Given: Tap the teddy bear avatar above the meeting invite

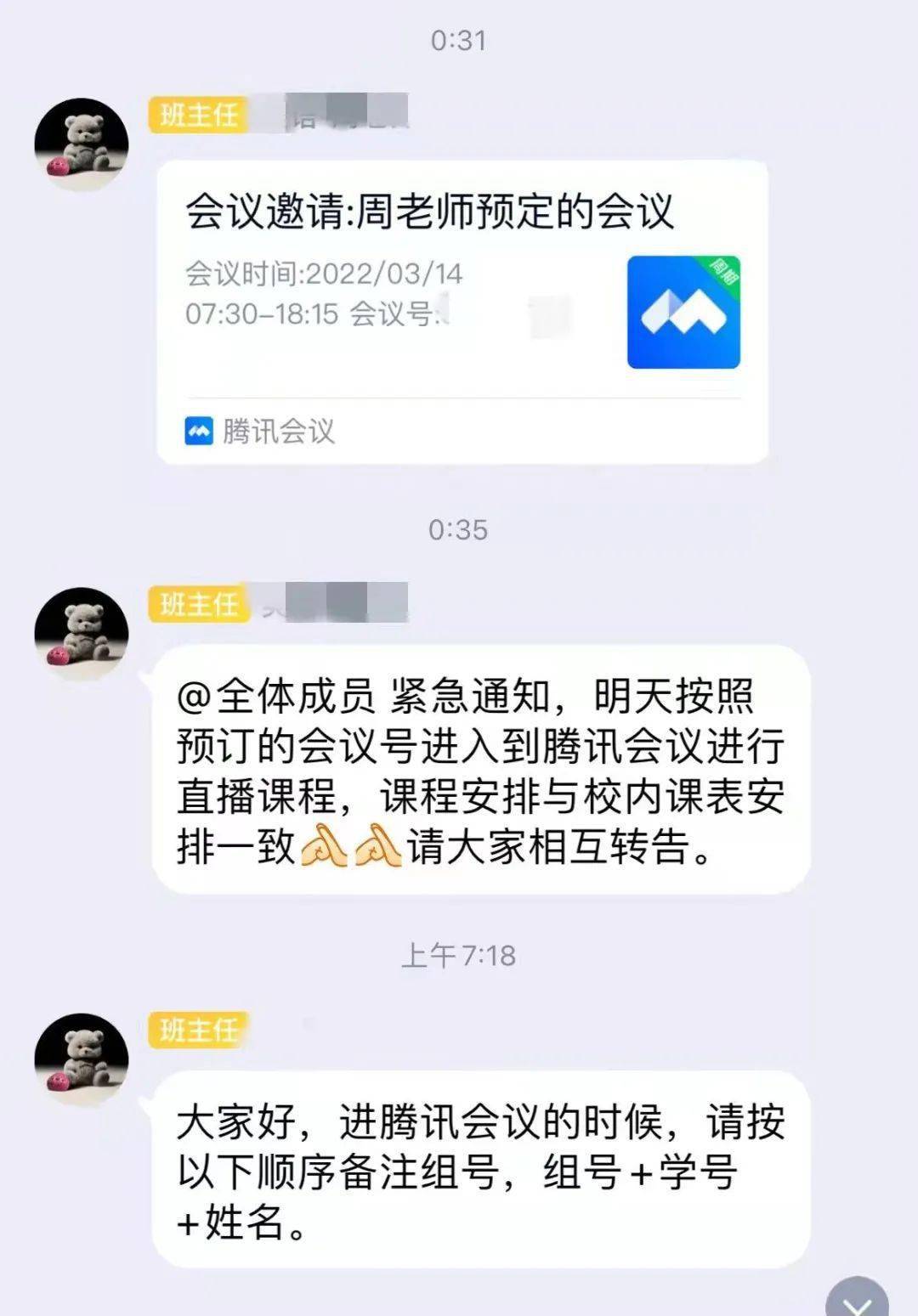Looking at the screenshot, I should (x=82, y=143).
